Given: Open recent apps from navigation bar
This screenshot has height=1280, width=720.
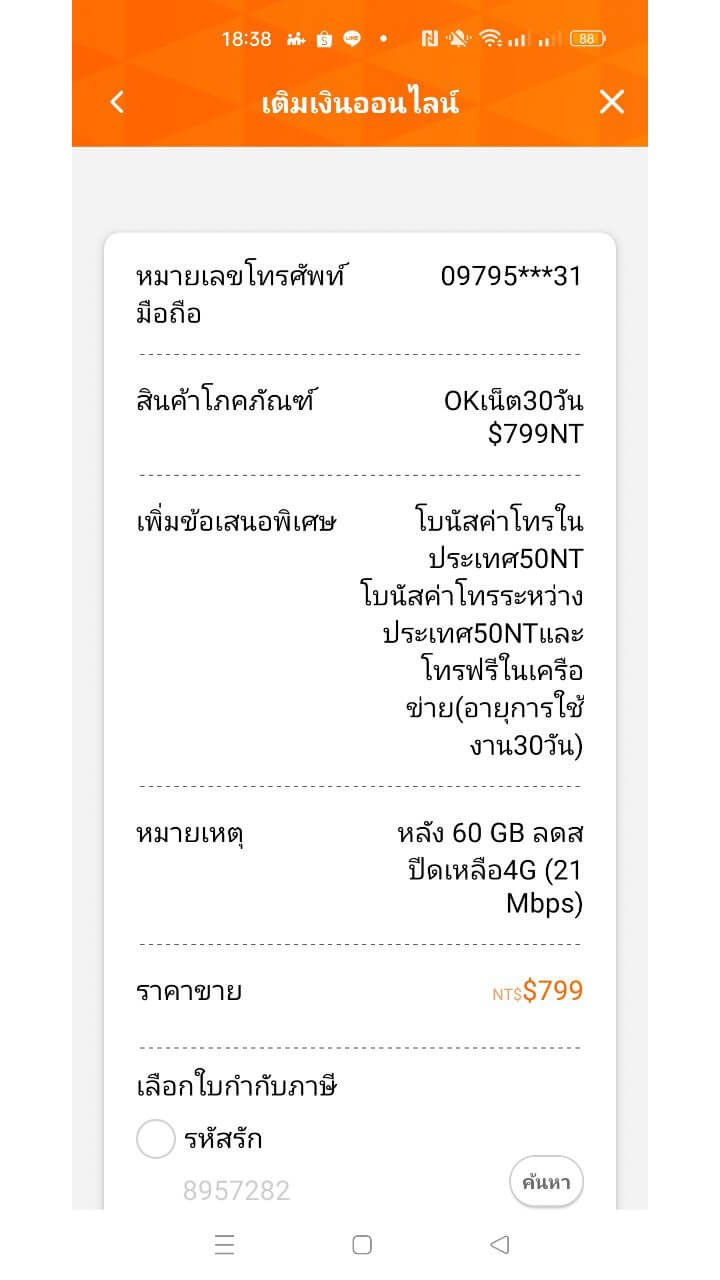Looking at the screenshot, I should point(224,1244).
